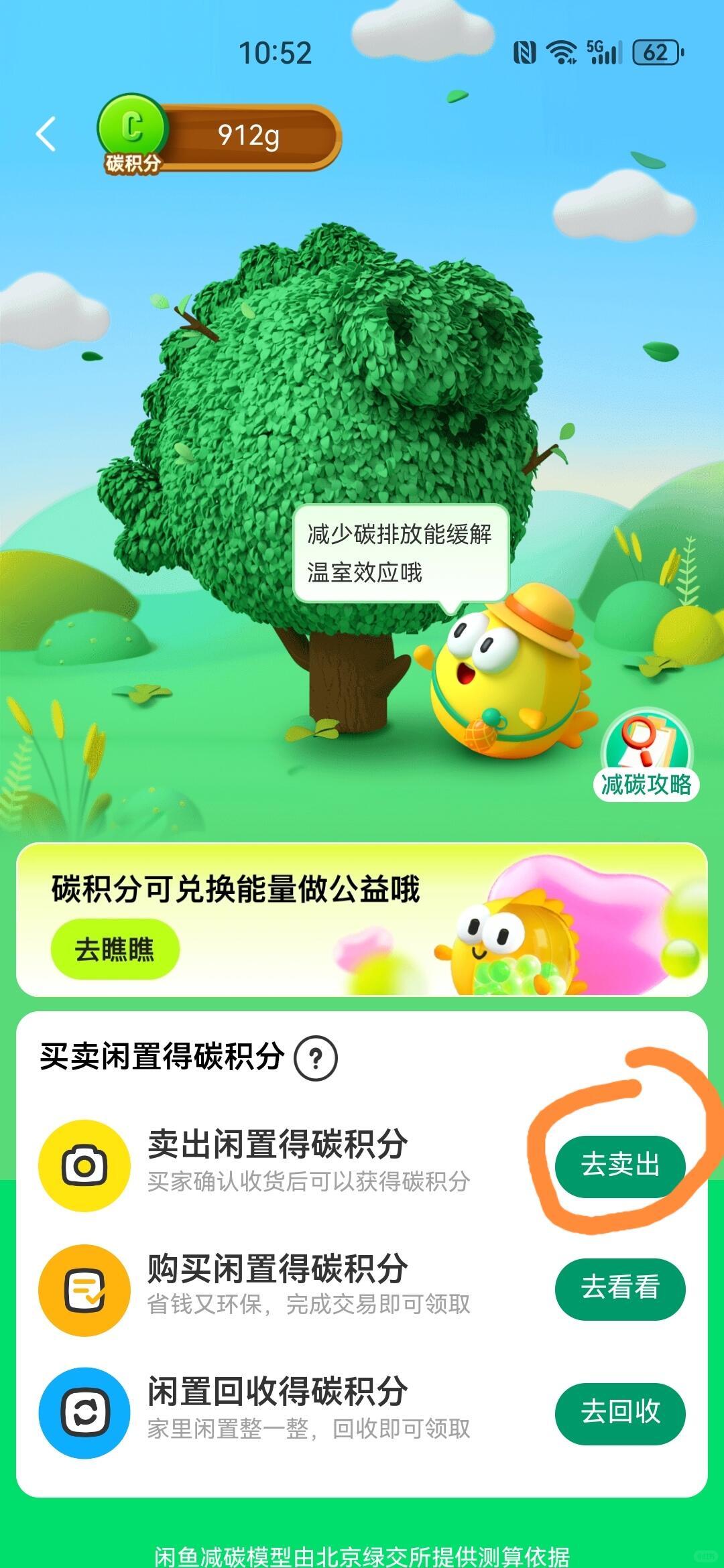This screenshot has height=1568, width=724.
Task: Open the help icon beside 买卖闲置得碳积分
Action: [316, 1058]
